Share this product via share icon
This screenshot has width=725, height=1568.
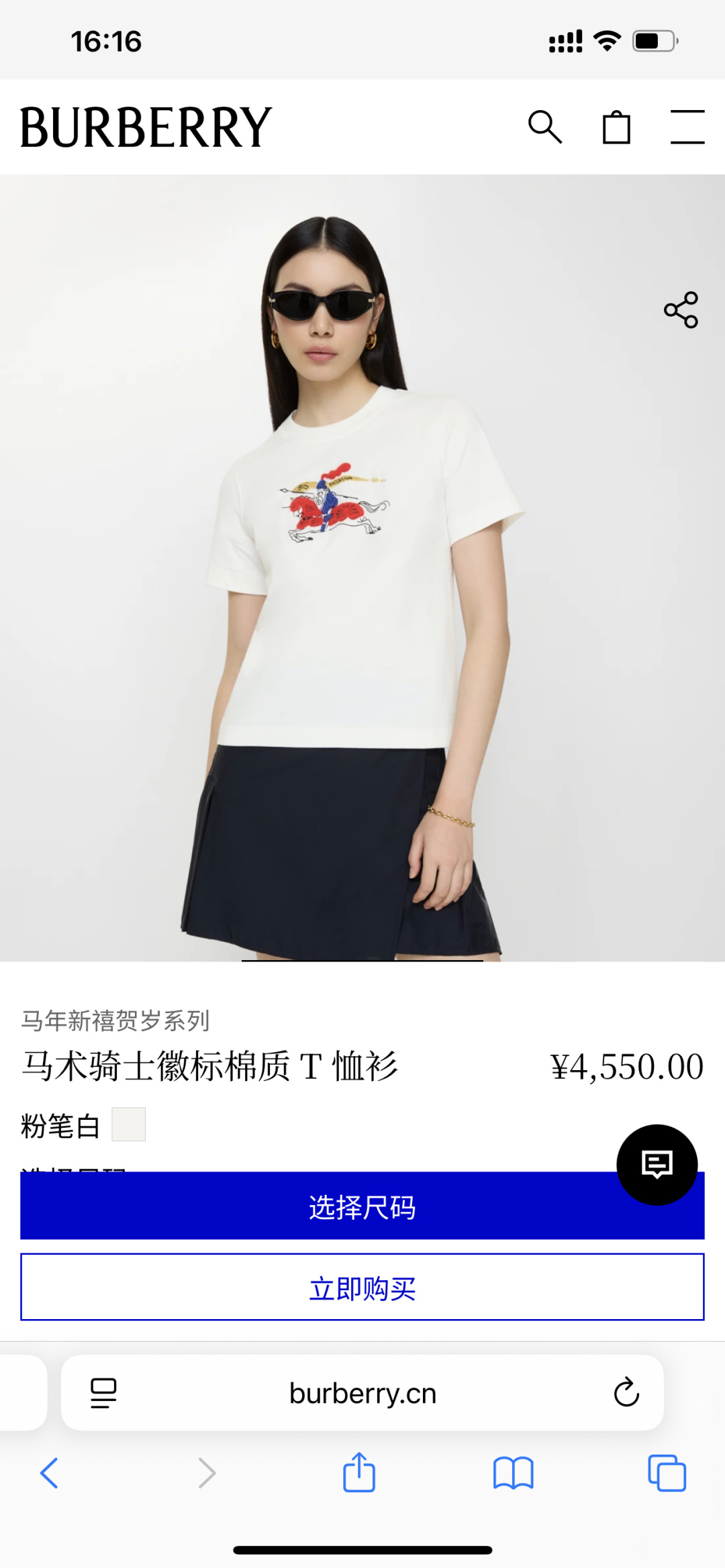[x=681, y=309]
